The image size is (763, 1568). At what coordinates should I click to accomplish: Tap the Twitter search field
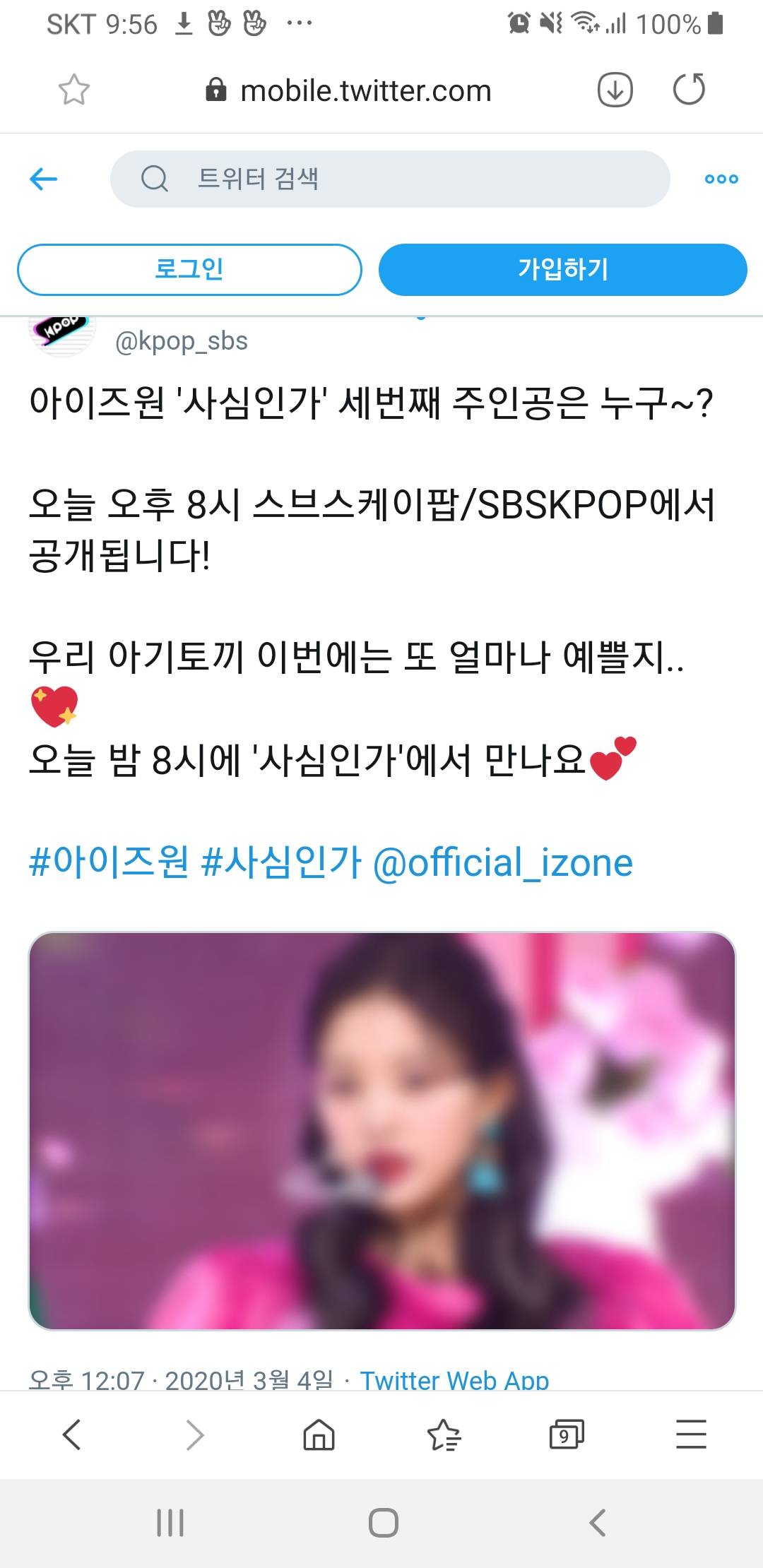tap(389, 179)
